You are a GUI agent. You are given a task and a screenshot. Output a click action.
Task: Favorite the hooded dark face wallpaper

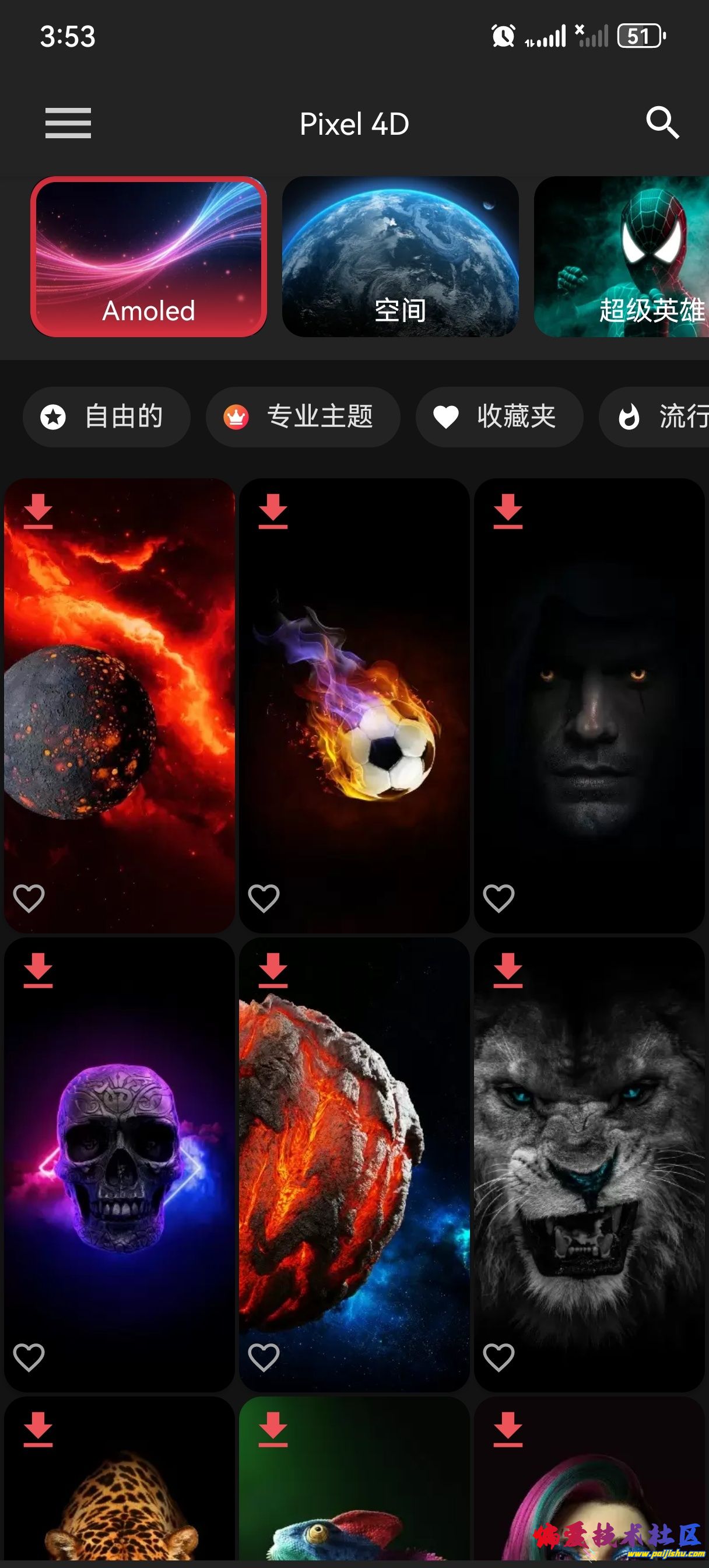point(499,898)
